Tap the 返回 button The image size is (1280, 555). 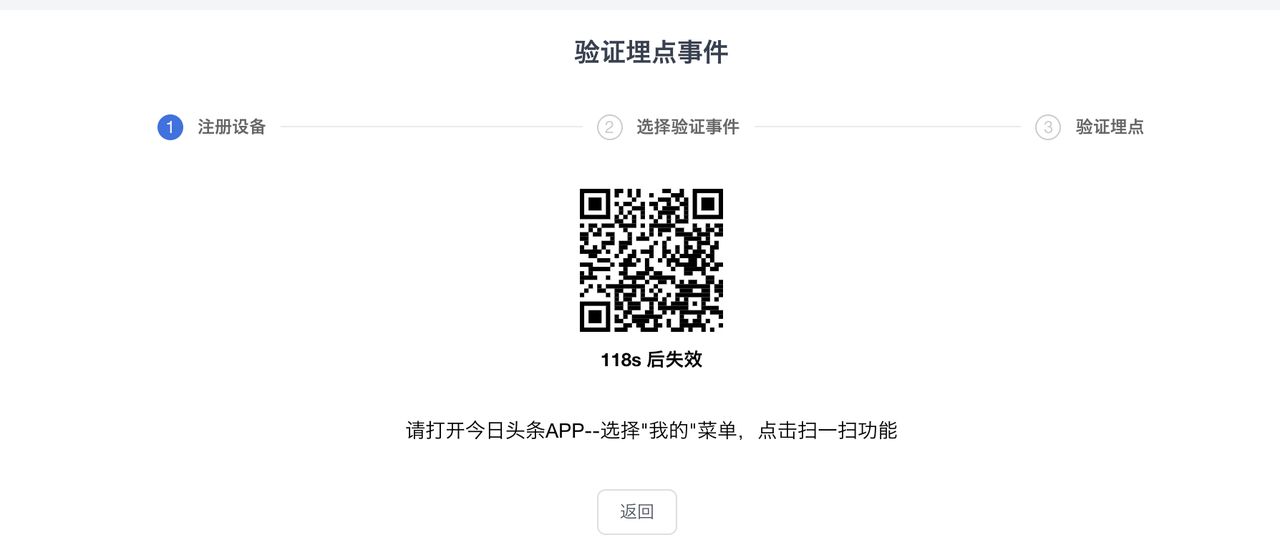click(x=637, y=512)
